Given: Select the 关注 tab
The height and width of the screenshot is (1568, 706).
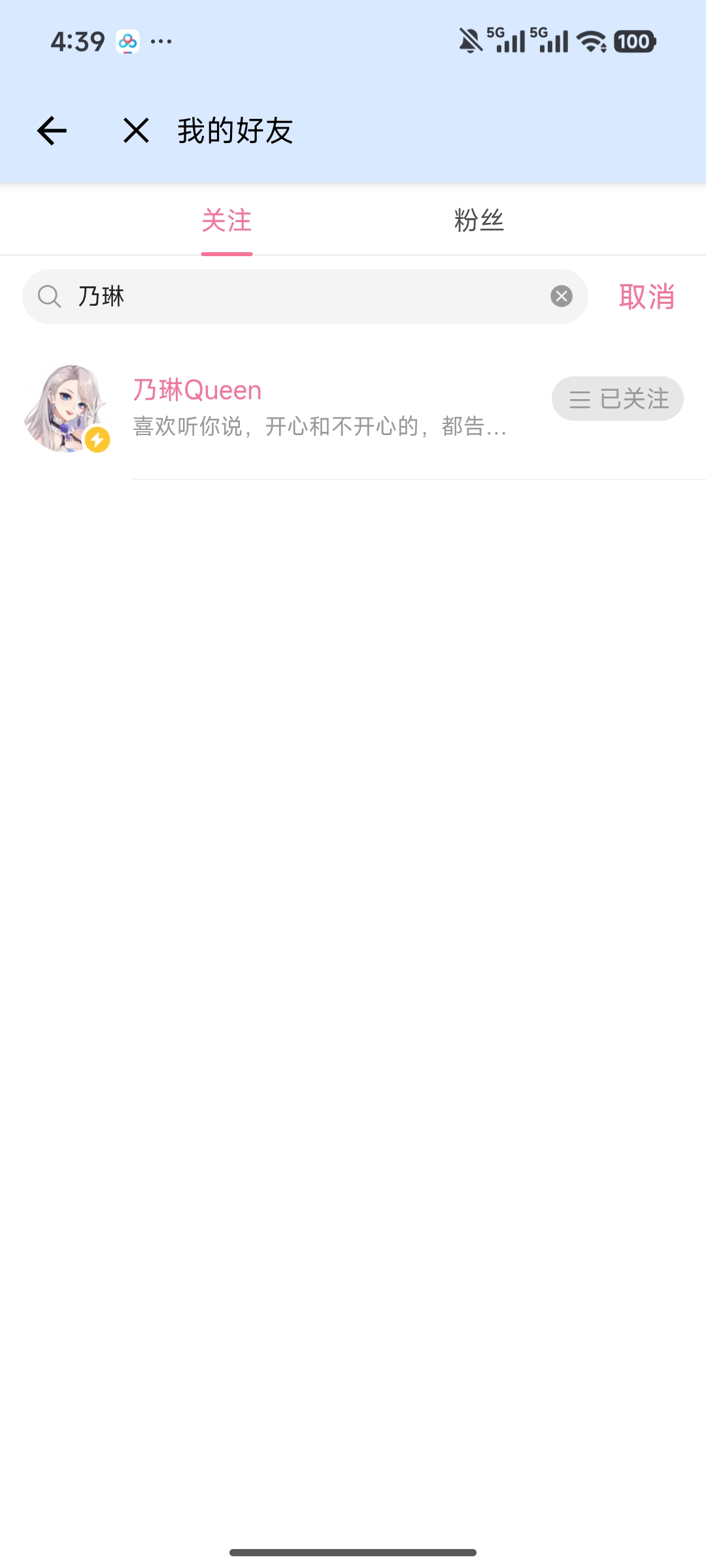Looking at the screenshot, I should [x=227, y=221].
